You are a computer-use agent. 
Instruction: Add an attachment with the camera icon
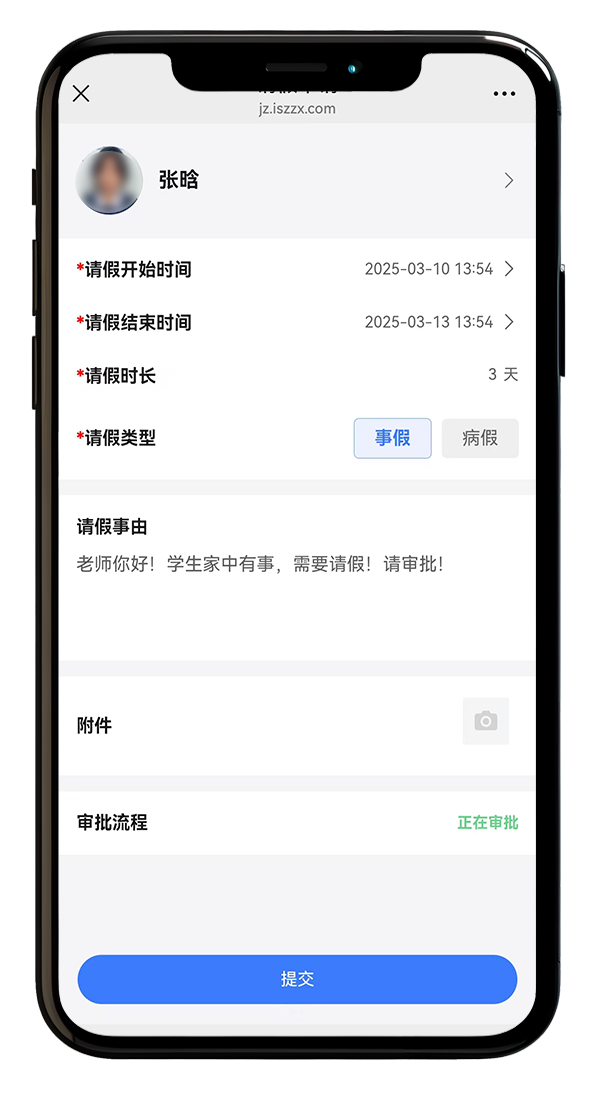(486, 721)
